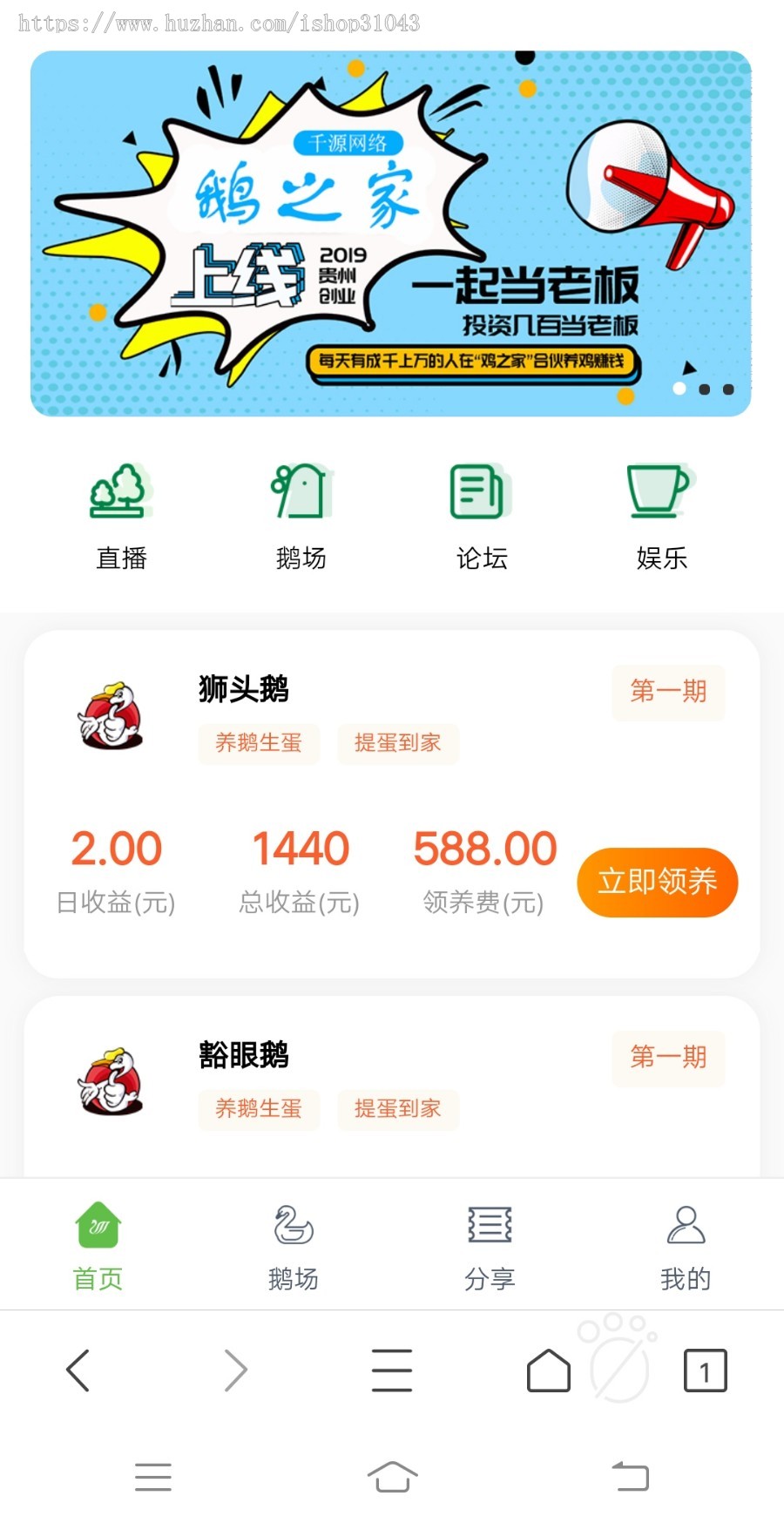Select the 养鹅生蛋 tag on 狮头鹅 card
784x1523 pixels.
point(259,743)
